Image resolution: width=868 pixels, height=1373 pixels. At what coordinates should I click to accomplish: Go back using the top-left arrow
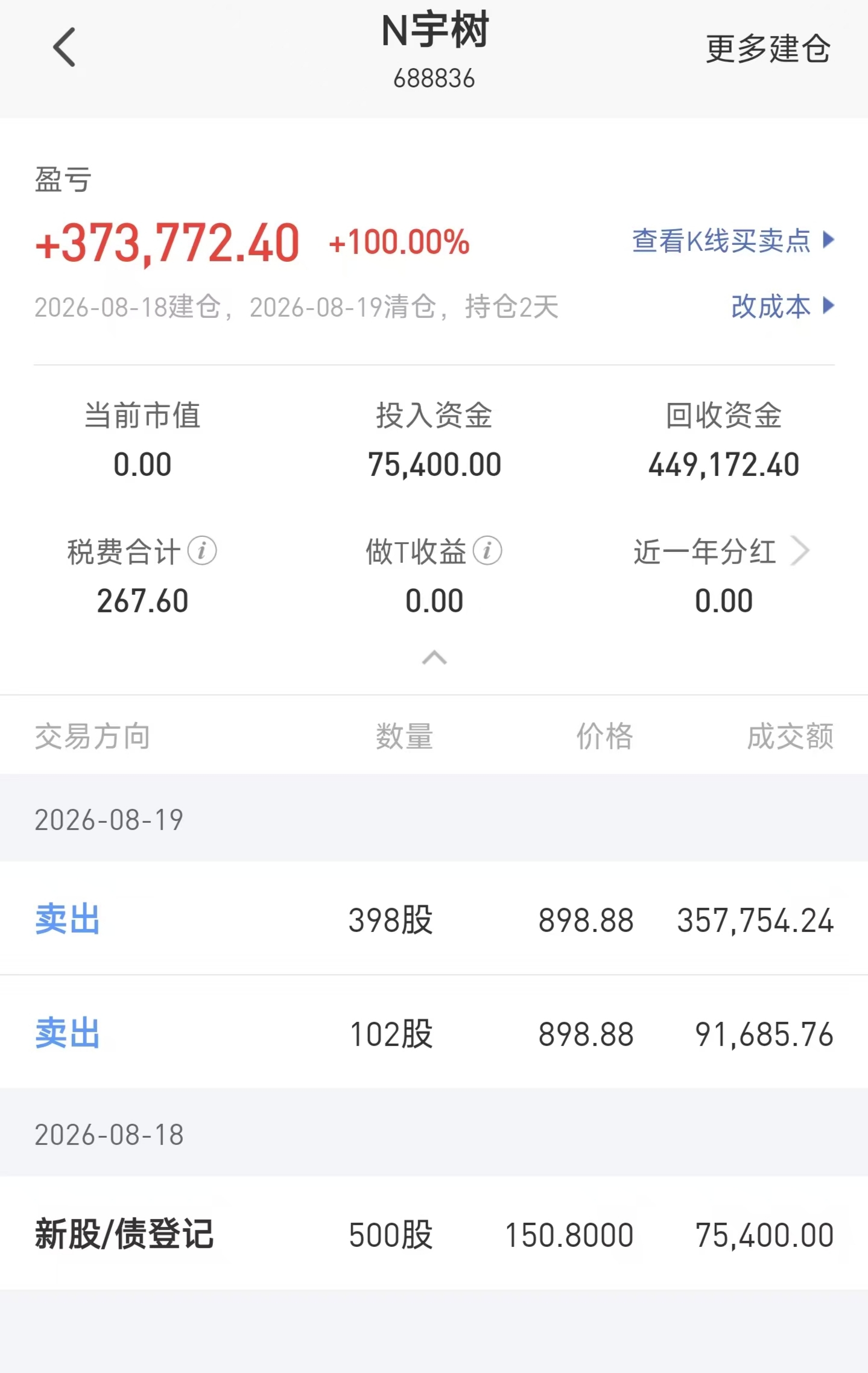[65, 47]
